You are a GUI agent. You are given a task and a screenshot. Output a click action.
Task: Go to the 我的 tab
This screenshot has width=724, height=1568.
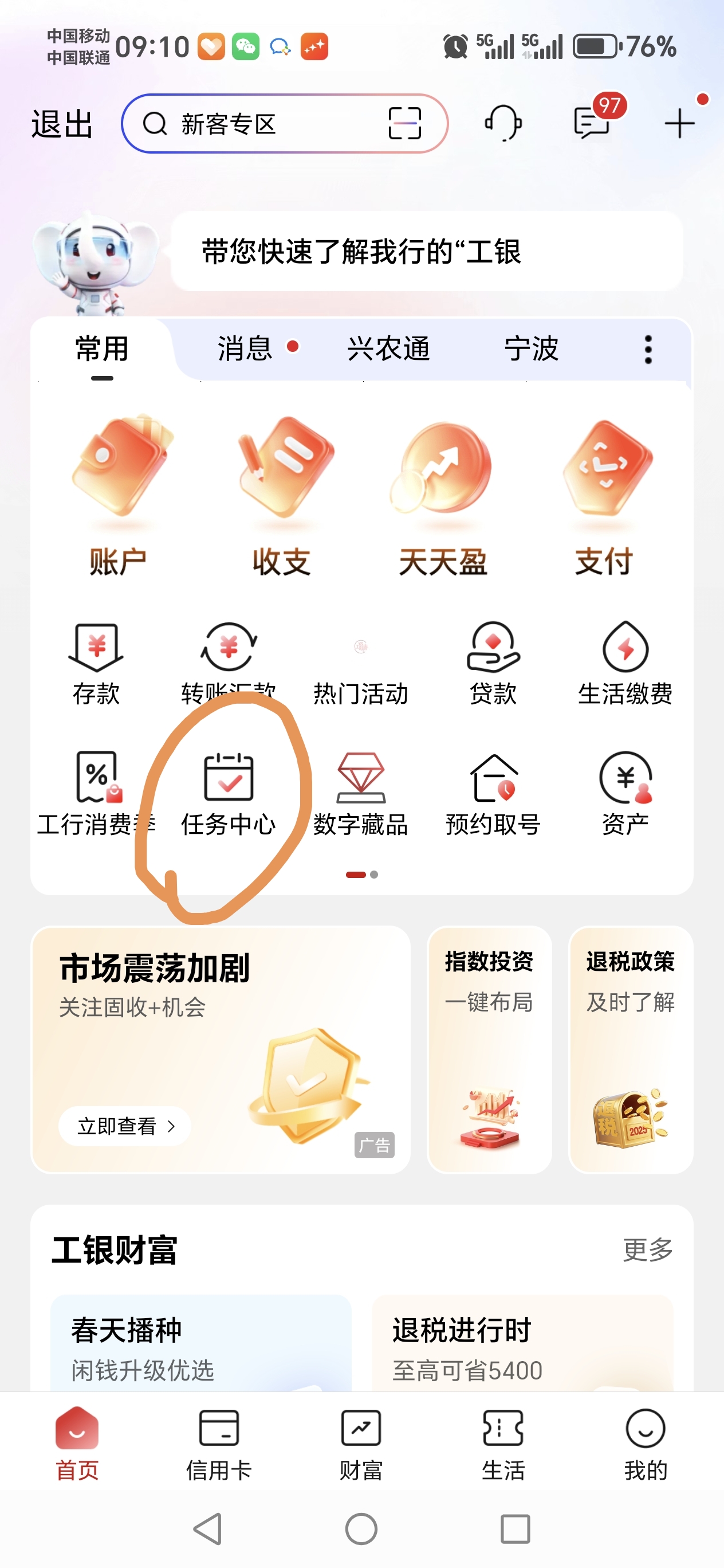point(646,1444)
